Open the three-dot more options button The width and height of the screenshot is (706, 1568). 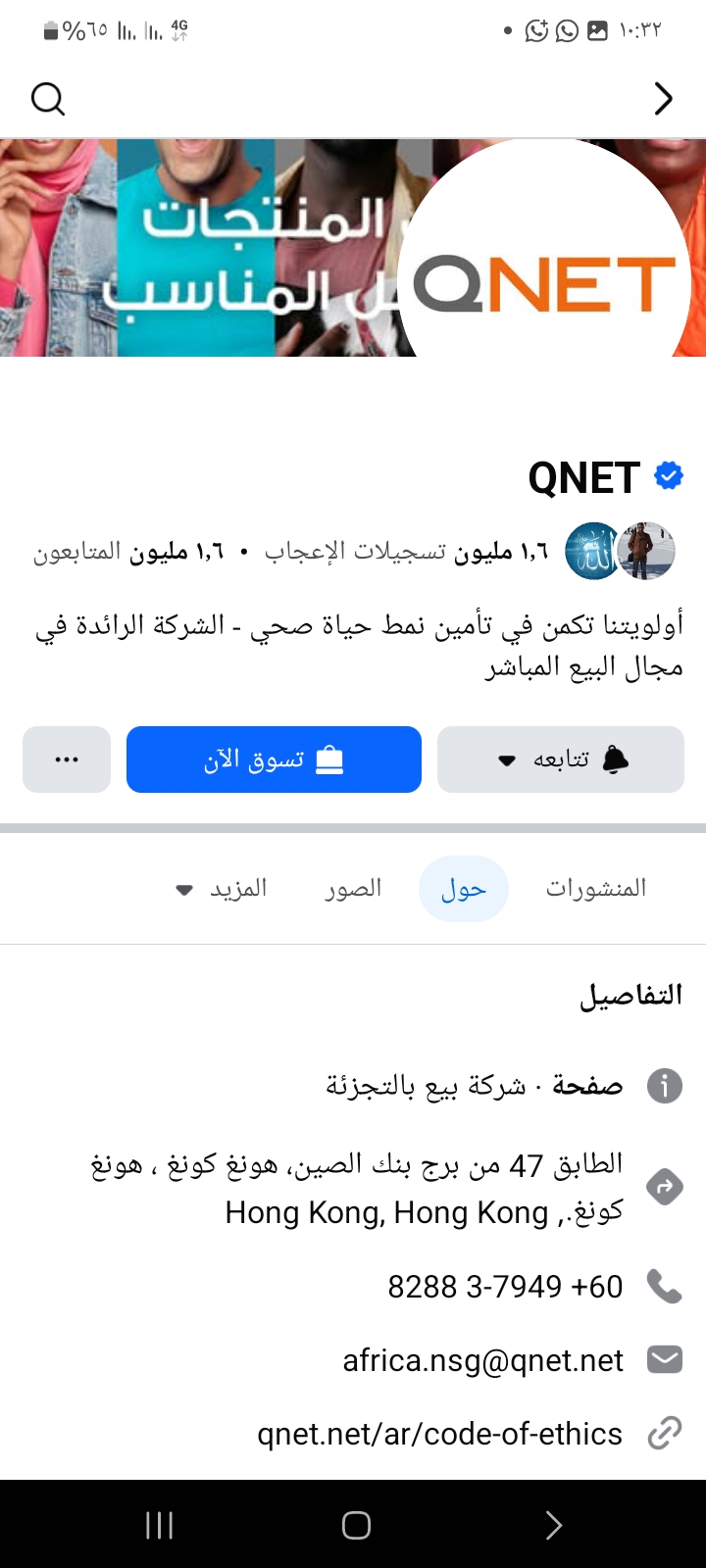pos(67,759)
